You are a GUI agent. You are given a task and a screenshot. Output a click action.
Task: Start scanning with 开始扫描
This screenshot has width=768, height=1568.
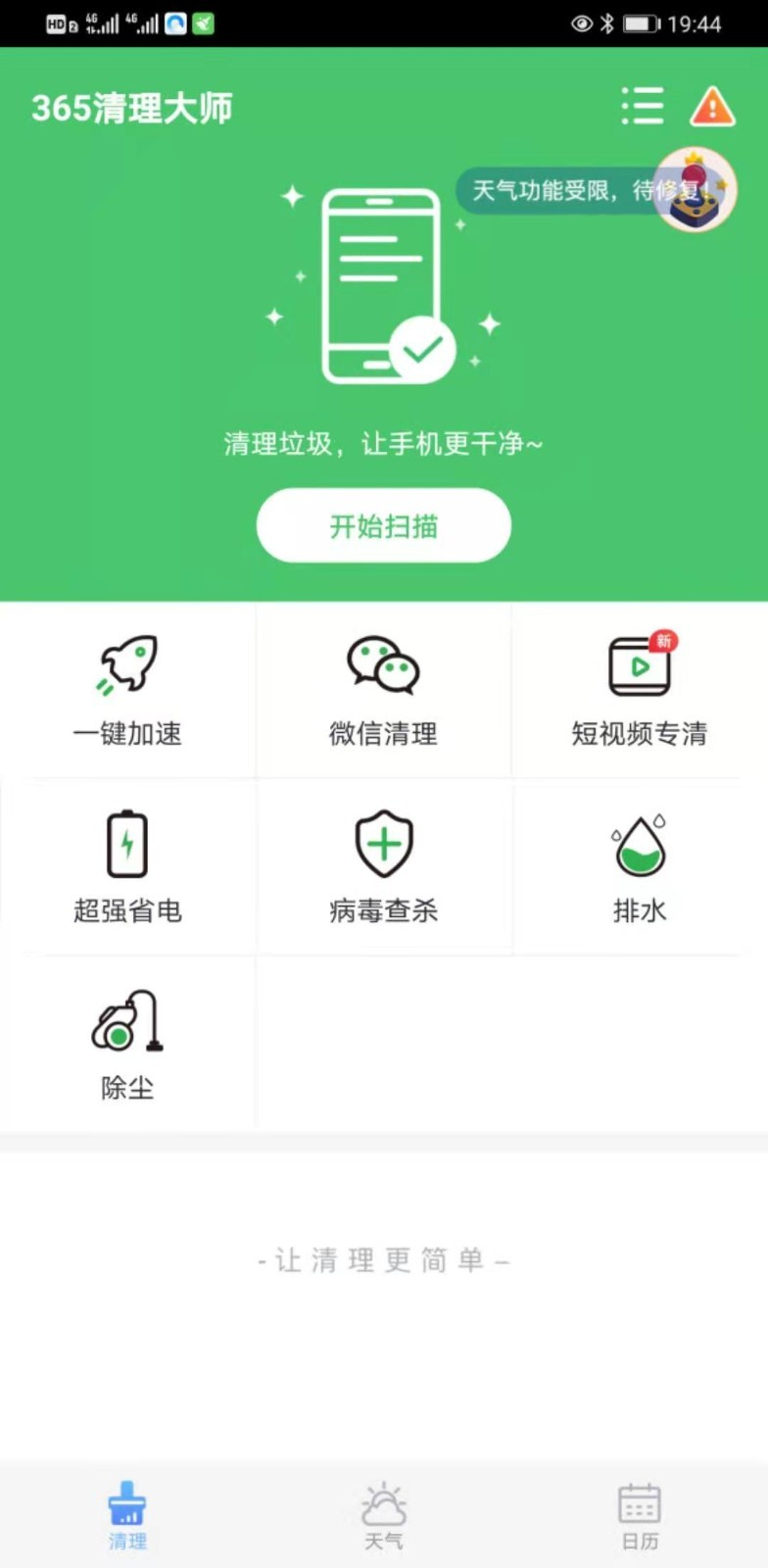[x=383, y=526]
